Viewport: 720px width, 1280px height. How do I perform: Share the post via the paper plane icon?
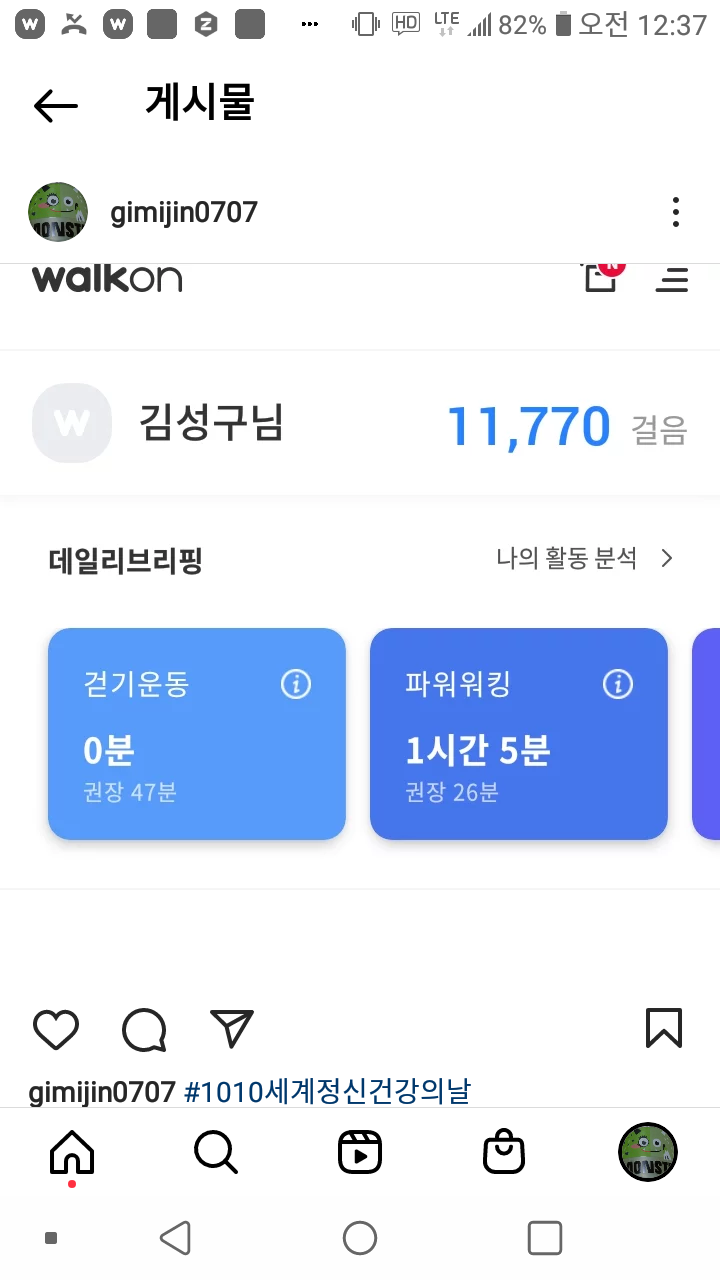232,1029
